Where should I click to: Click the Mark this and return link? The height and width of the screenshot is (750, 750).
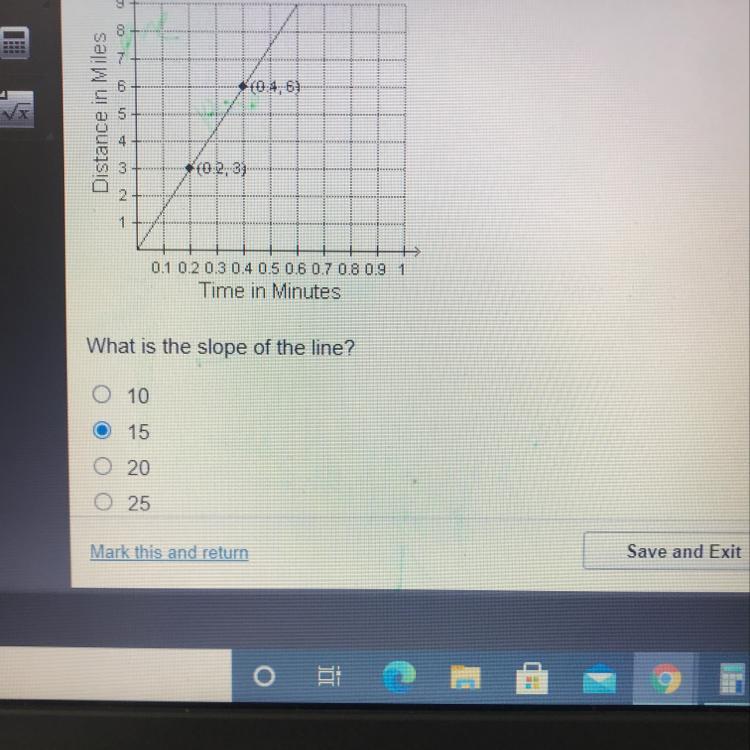pos(169,552)
